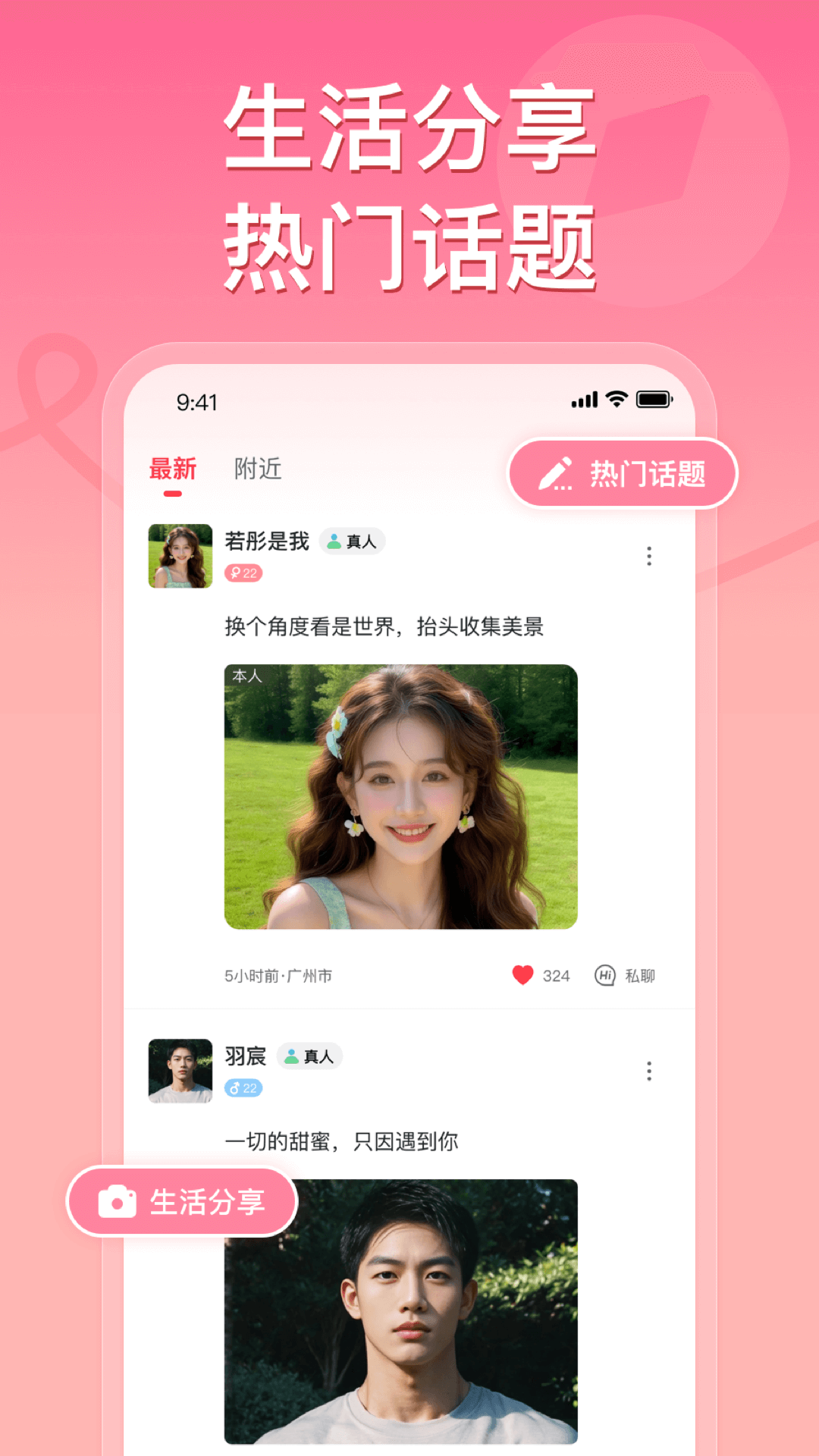819x1456 pixels.
Task: Select the 最新 tab
Action: tap(172, 469)
